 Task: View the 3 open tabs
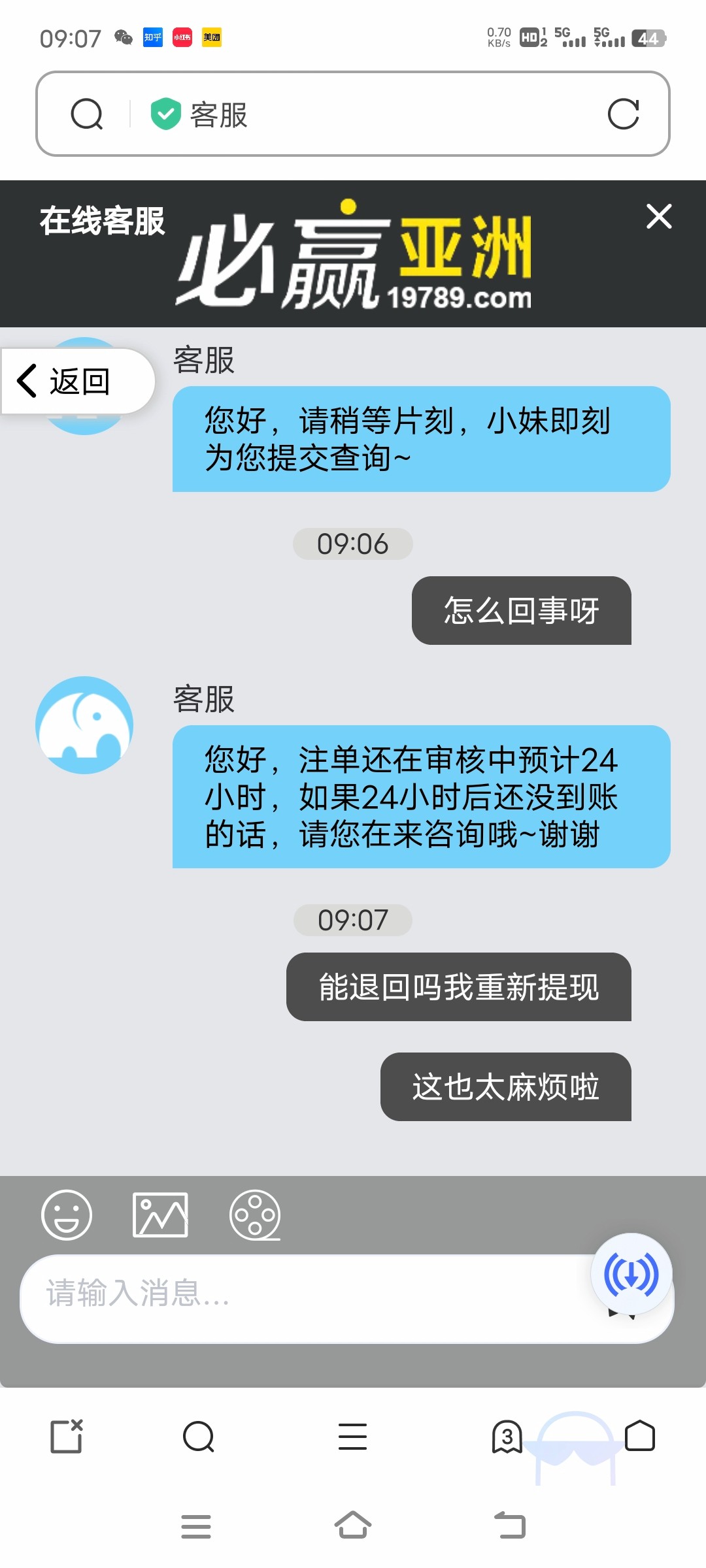[507, 1436]
